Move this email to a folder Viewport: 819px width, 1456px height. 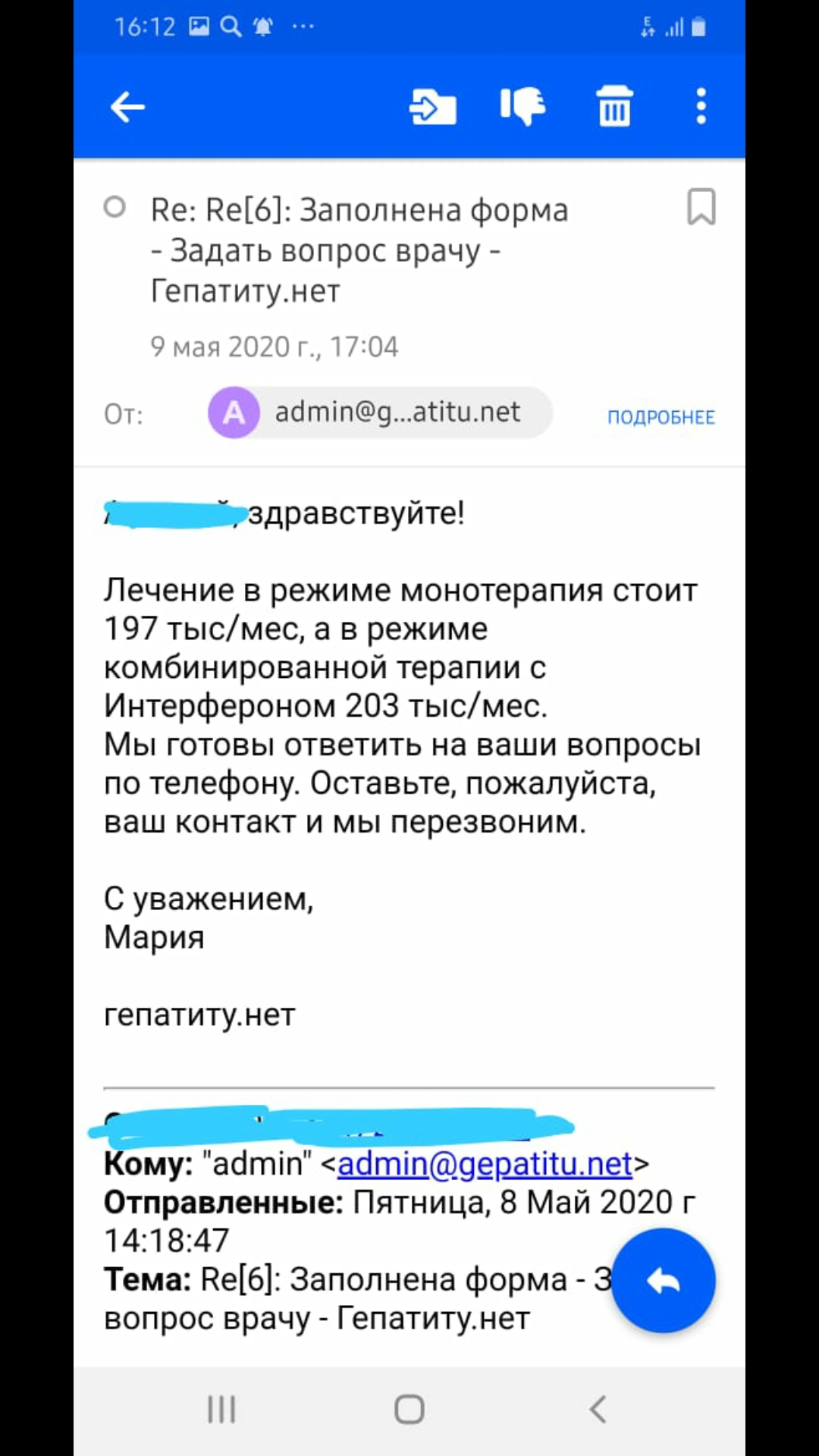433,107
